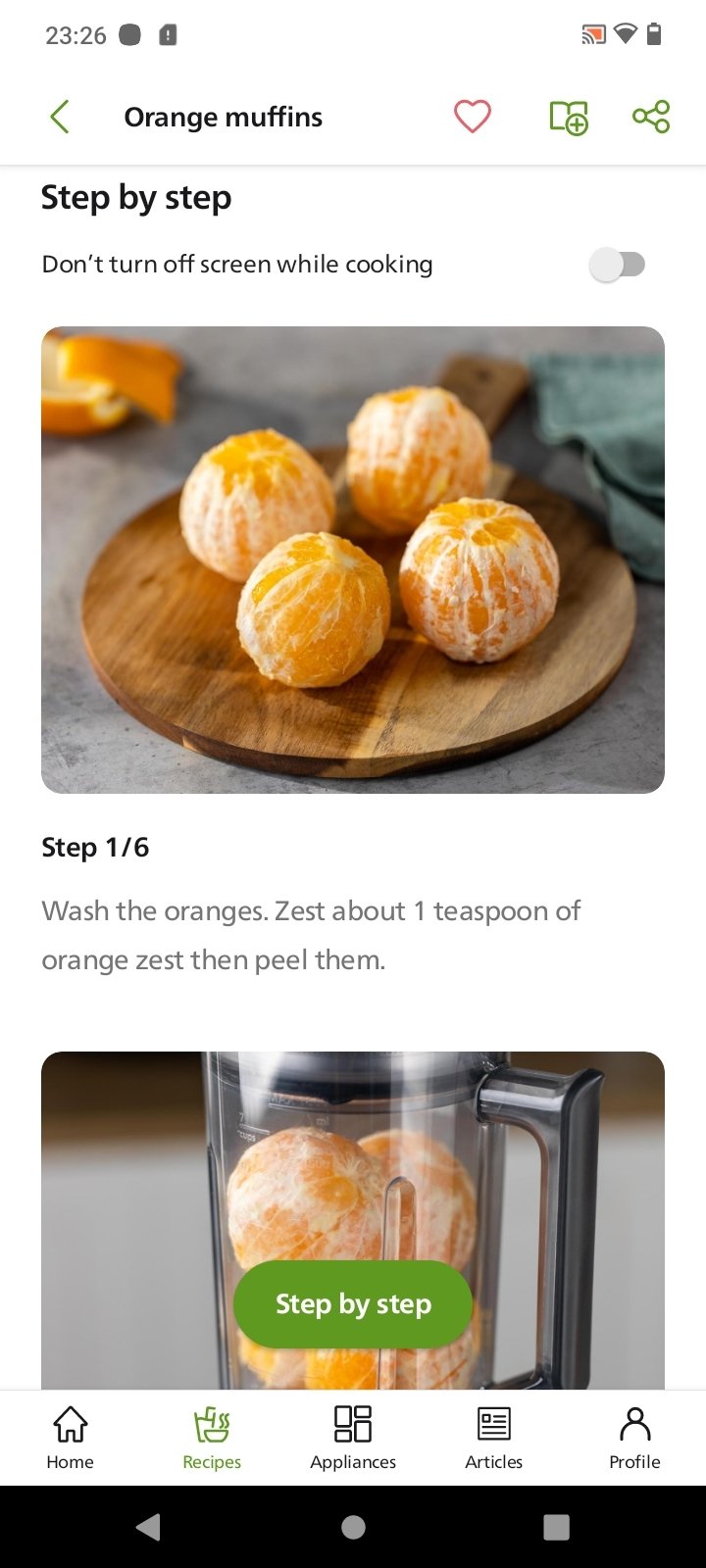View the Profile tab

635,1438
